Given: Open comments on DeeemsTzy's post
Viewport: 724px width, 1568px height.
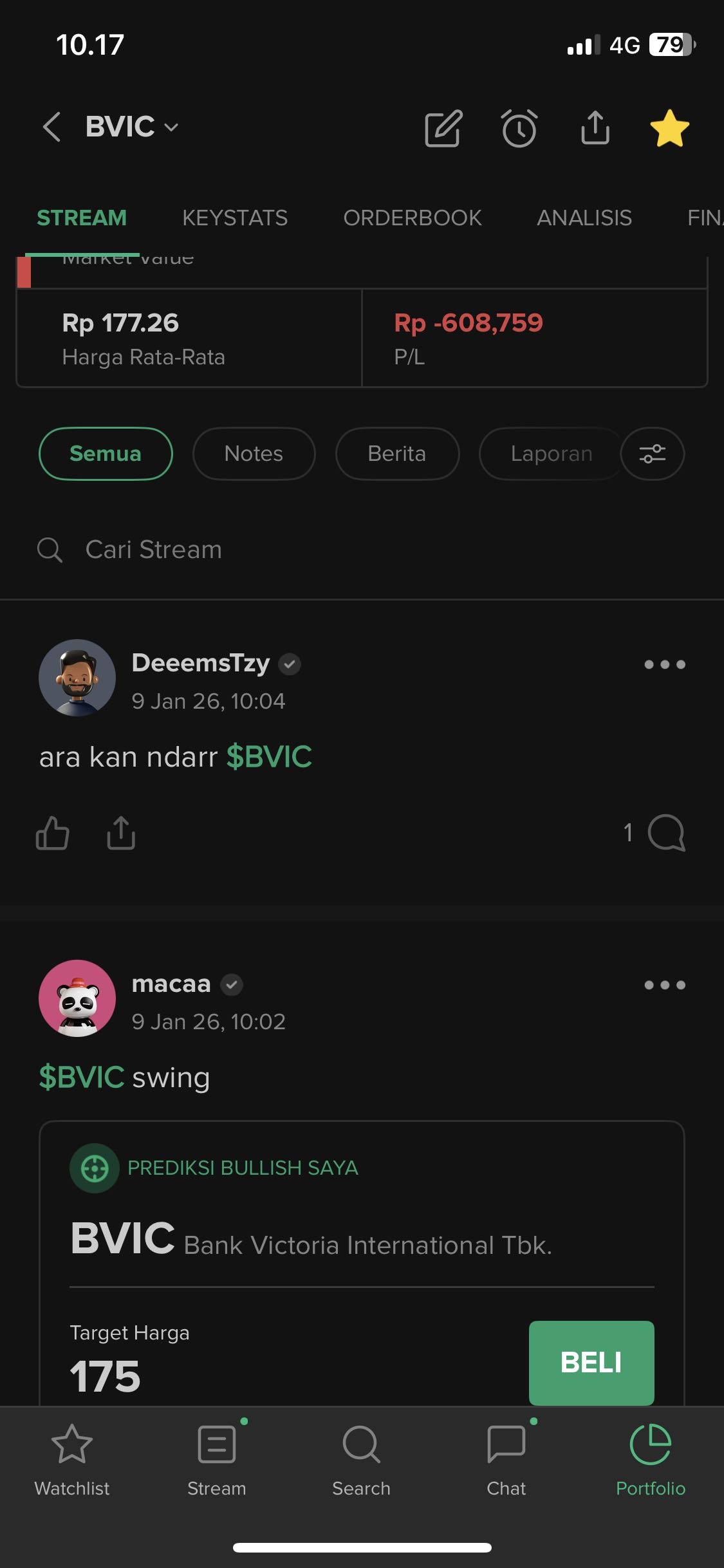Looking at the screenshot, I should click(665, 833).
